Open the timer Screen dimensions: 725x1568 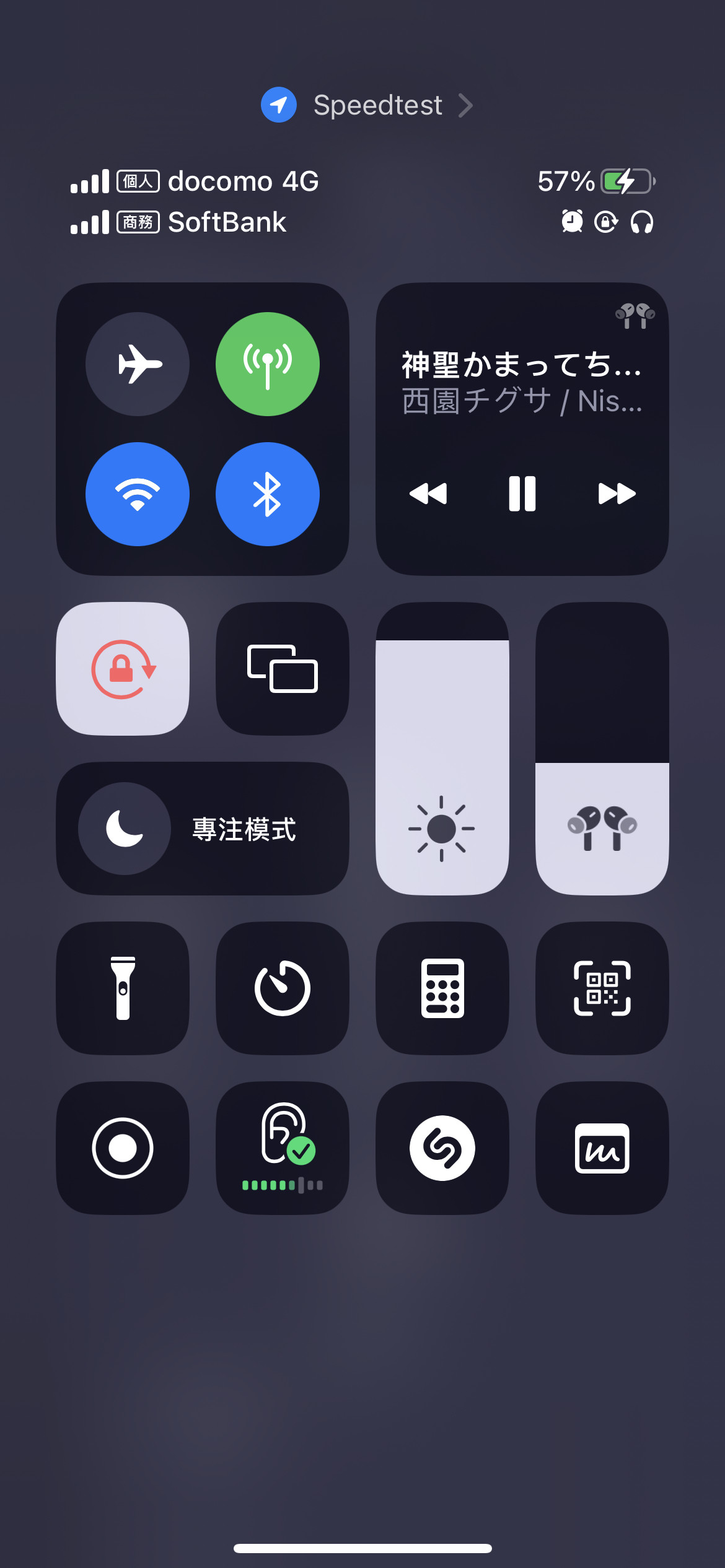pyautogui.click(x=283, y=988)
